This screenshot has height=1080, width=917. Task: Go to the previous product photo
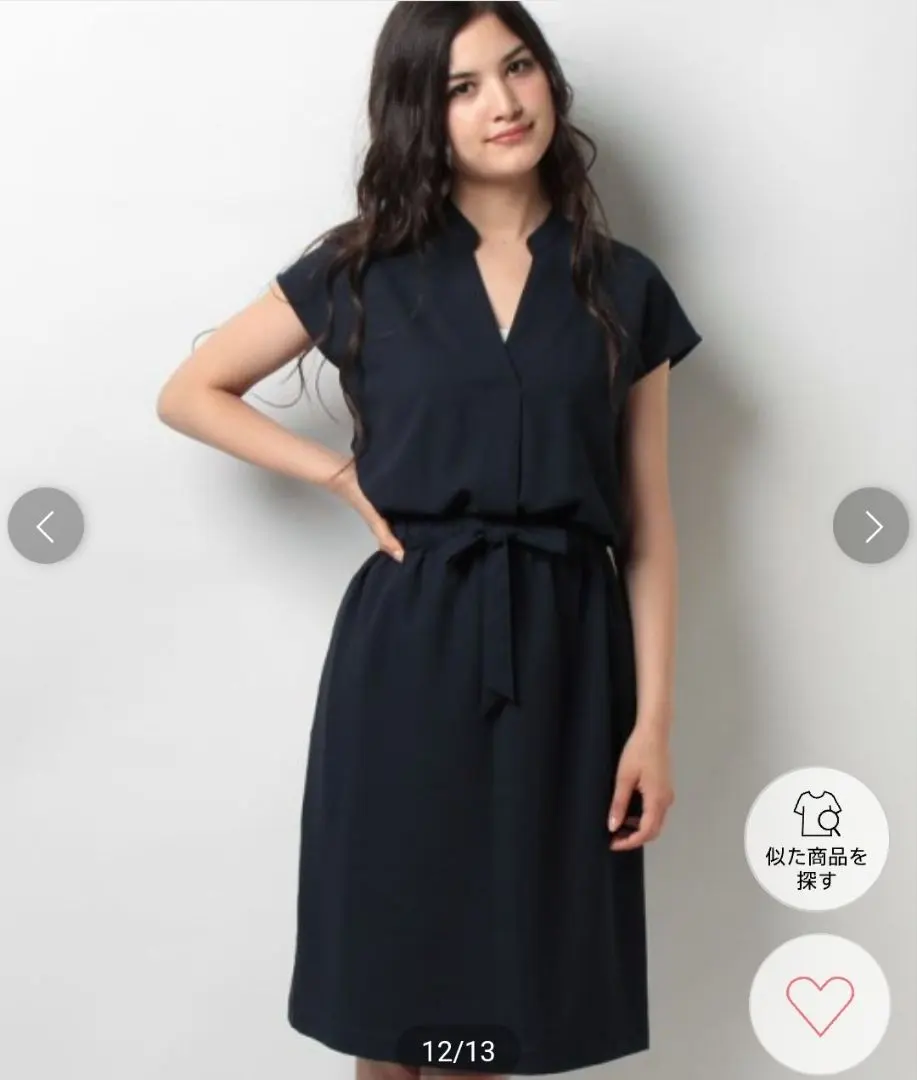tap(46, 525)
